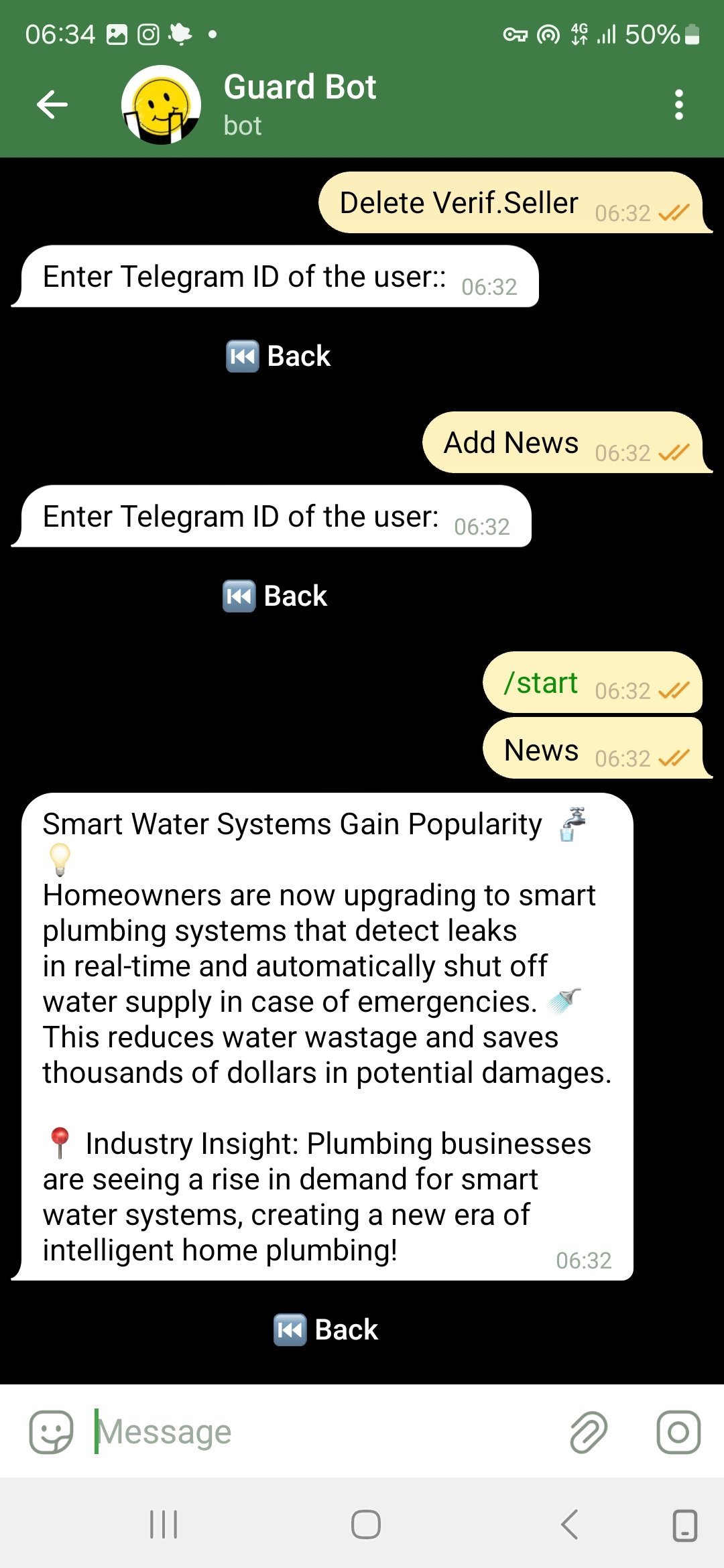Tap the /start command link in chat
This screenshot has width=724, height=1568.
540,683
